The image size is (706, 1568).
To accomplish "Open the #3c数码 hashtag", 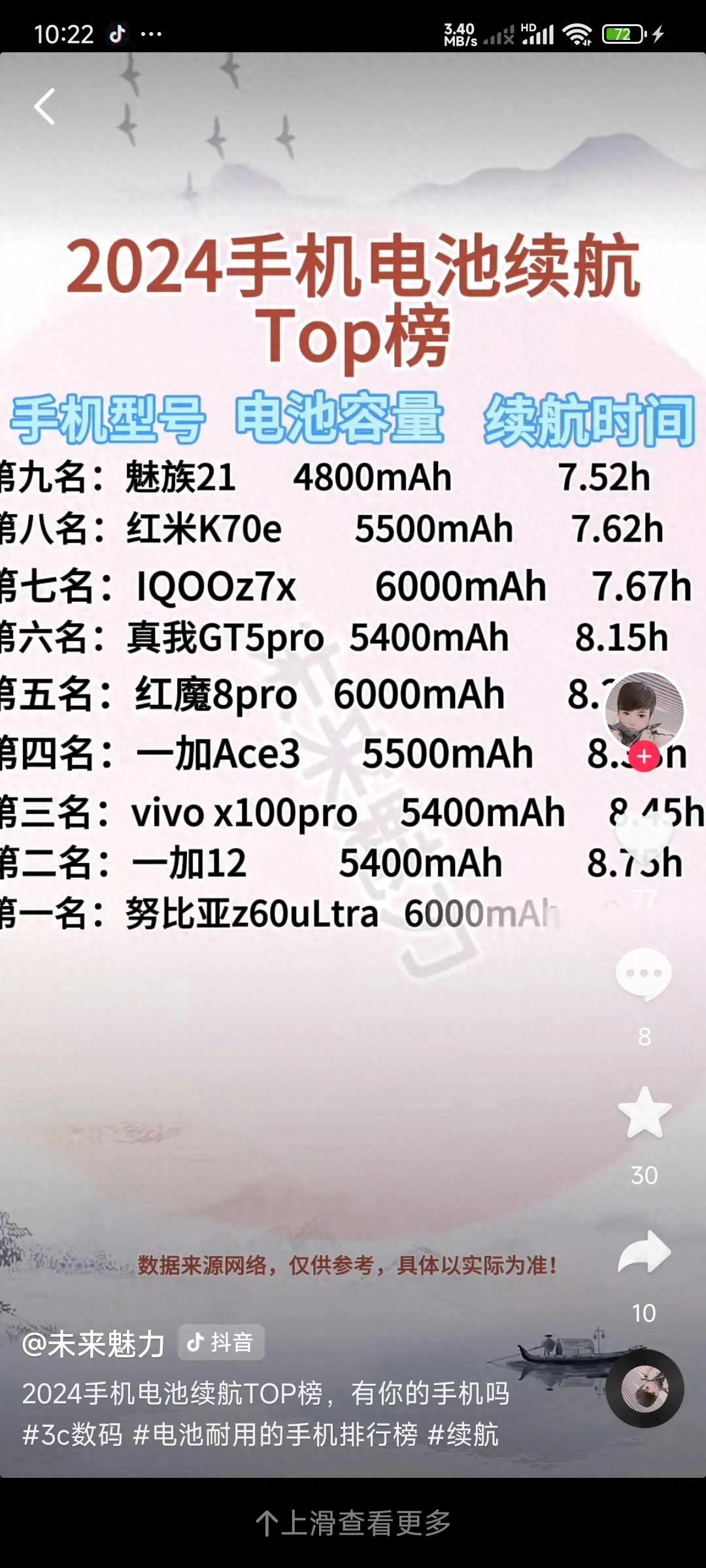I will tap(72, 1435).
